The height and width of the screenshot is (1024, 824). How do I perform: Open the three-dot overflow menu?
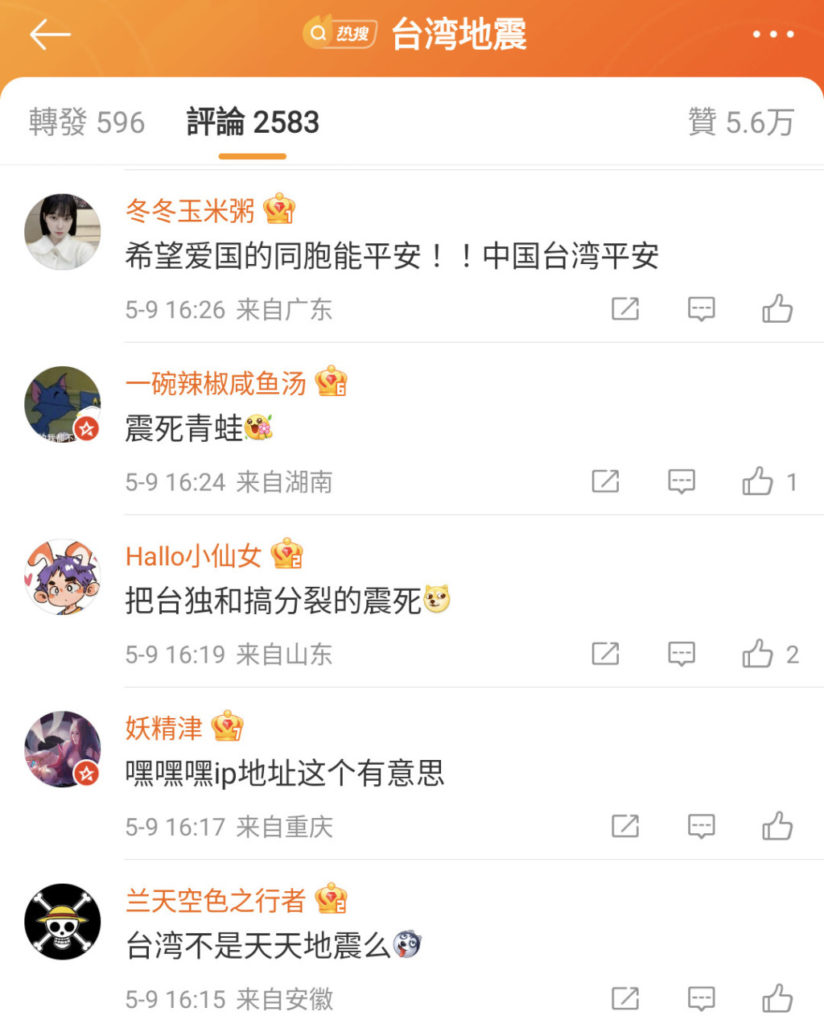[x=773, y=36]
